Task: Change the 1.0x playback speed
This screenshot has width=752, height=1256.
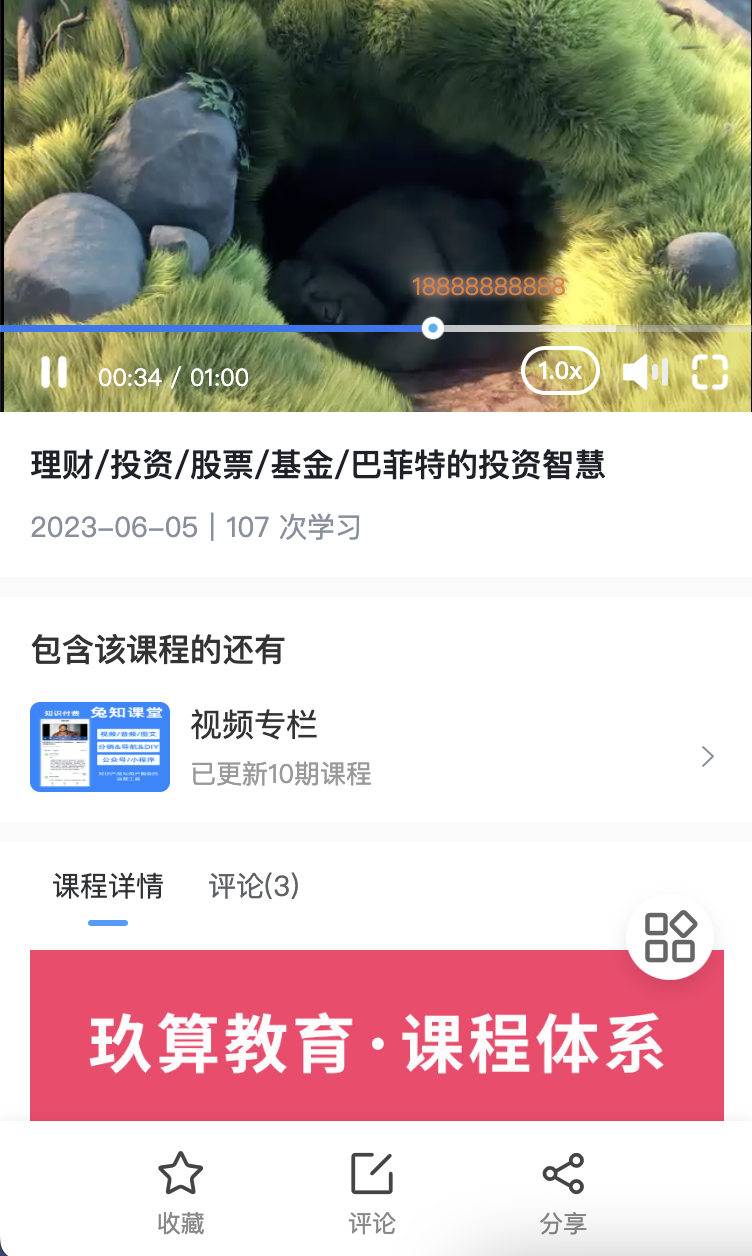Action: coord(560,372)
